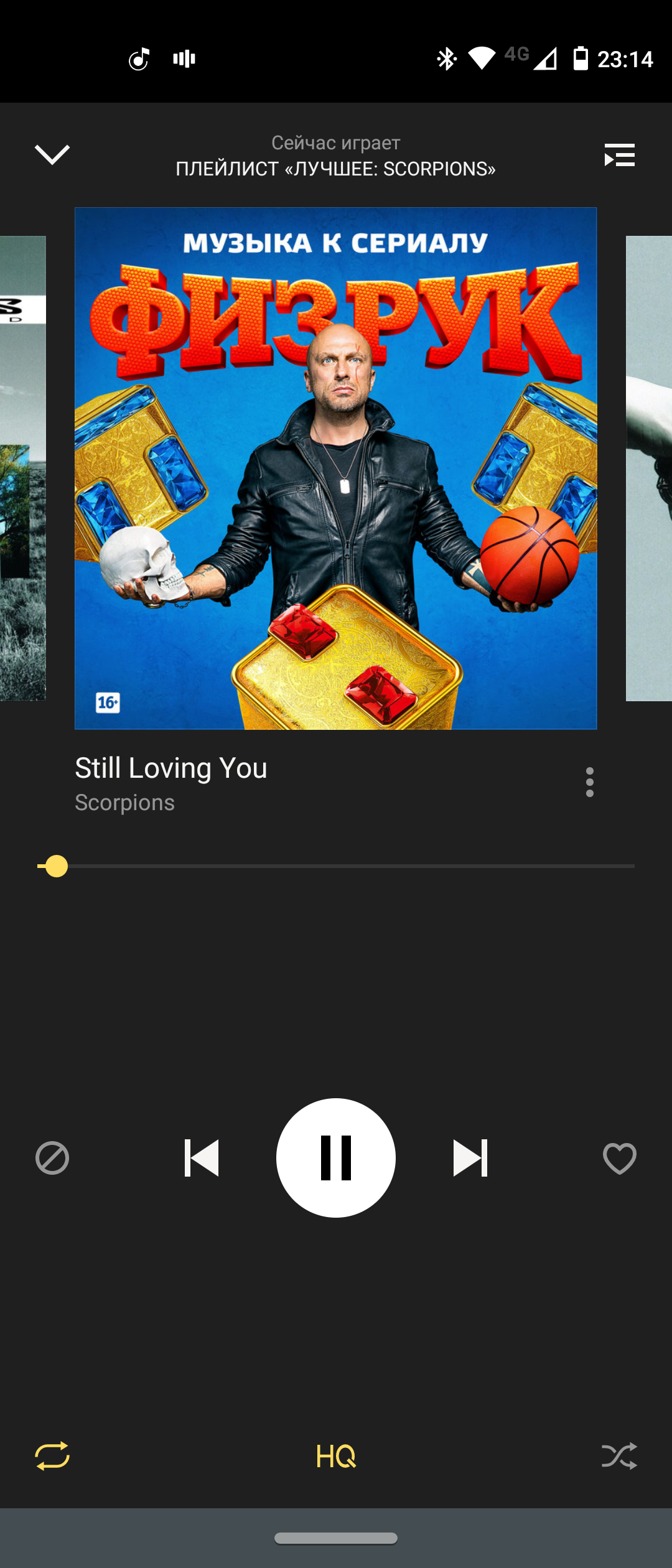The width and height of the screenshot is (672, 1568).
Task: Open the playback queue list
Action: click(x=619, y=155)
